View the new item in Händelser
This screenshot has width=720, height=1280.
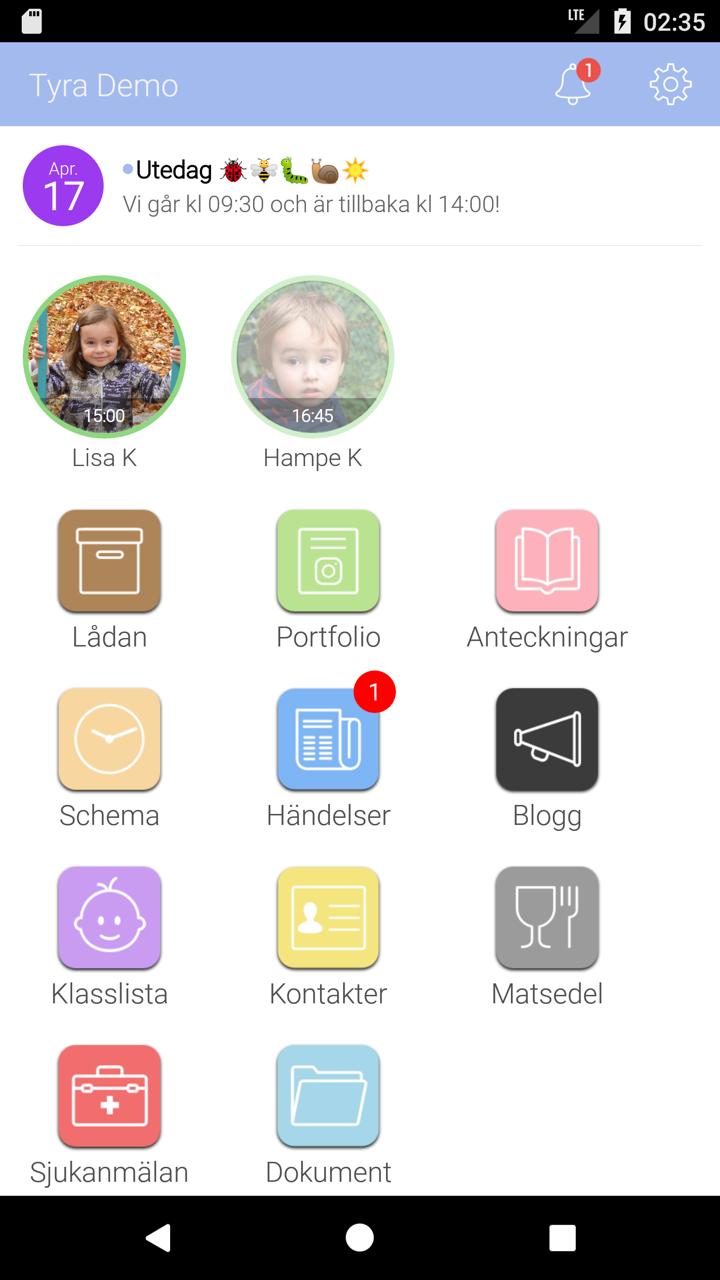pyautogui.click(x=328, y=739)
